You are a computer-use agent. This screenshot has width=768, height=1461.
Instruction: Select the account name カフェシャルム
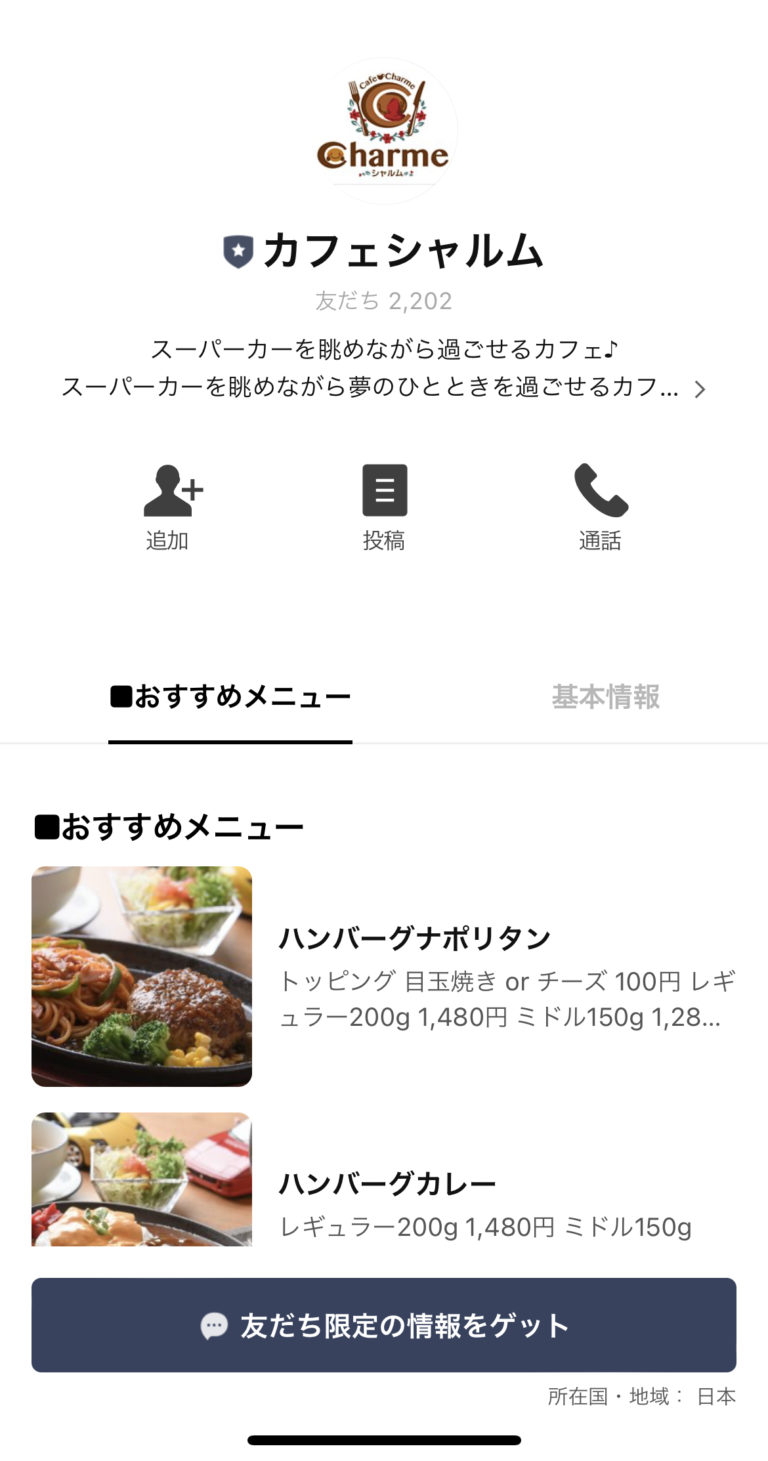click(404, 252)
